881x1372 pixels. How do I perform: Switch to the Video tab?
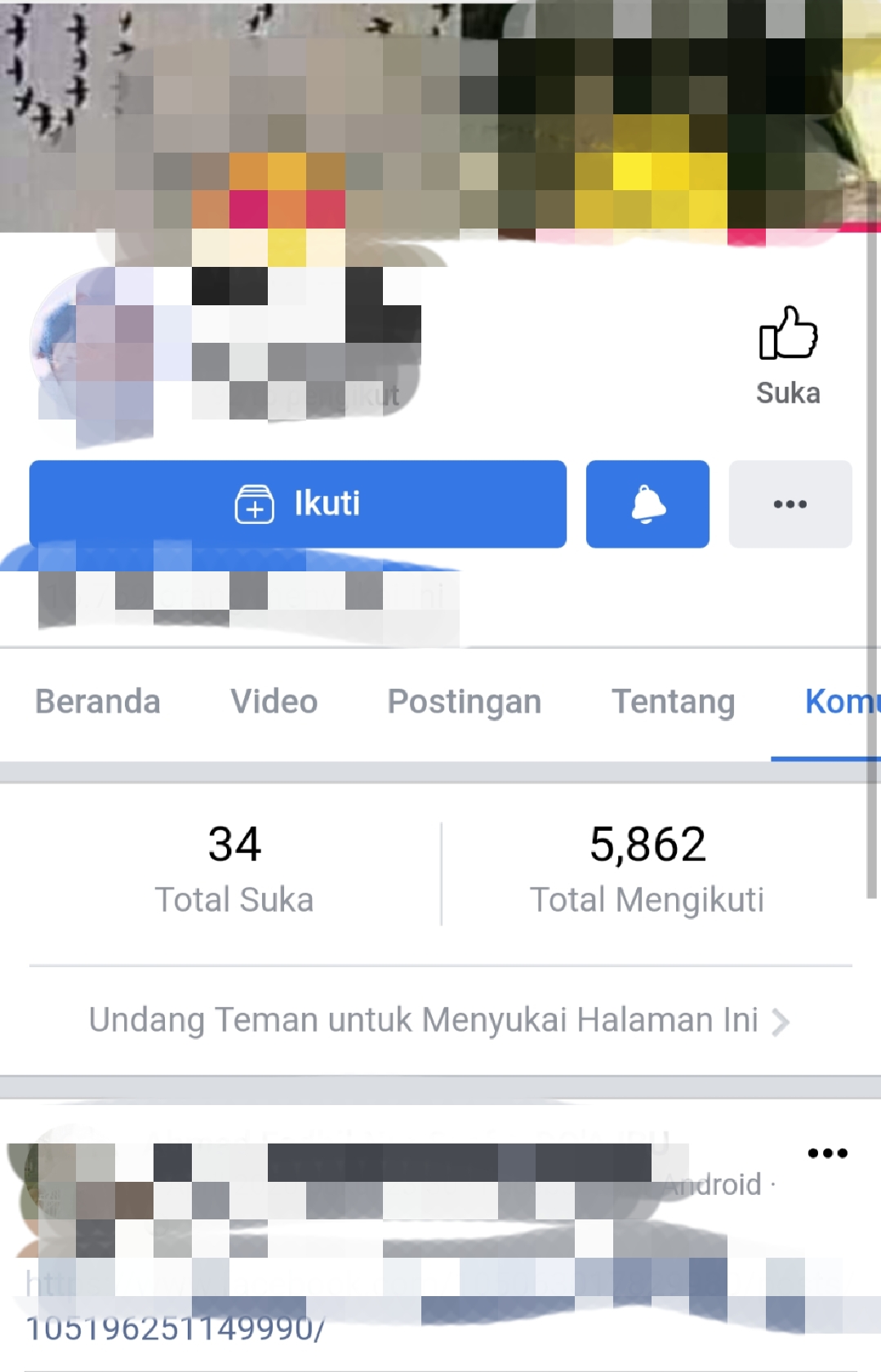tap(274, 701)
